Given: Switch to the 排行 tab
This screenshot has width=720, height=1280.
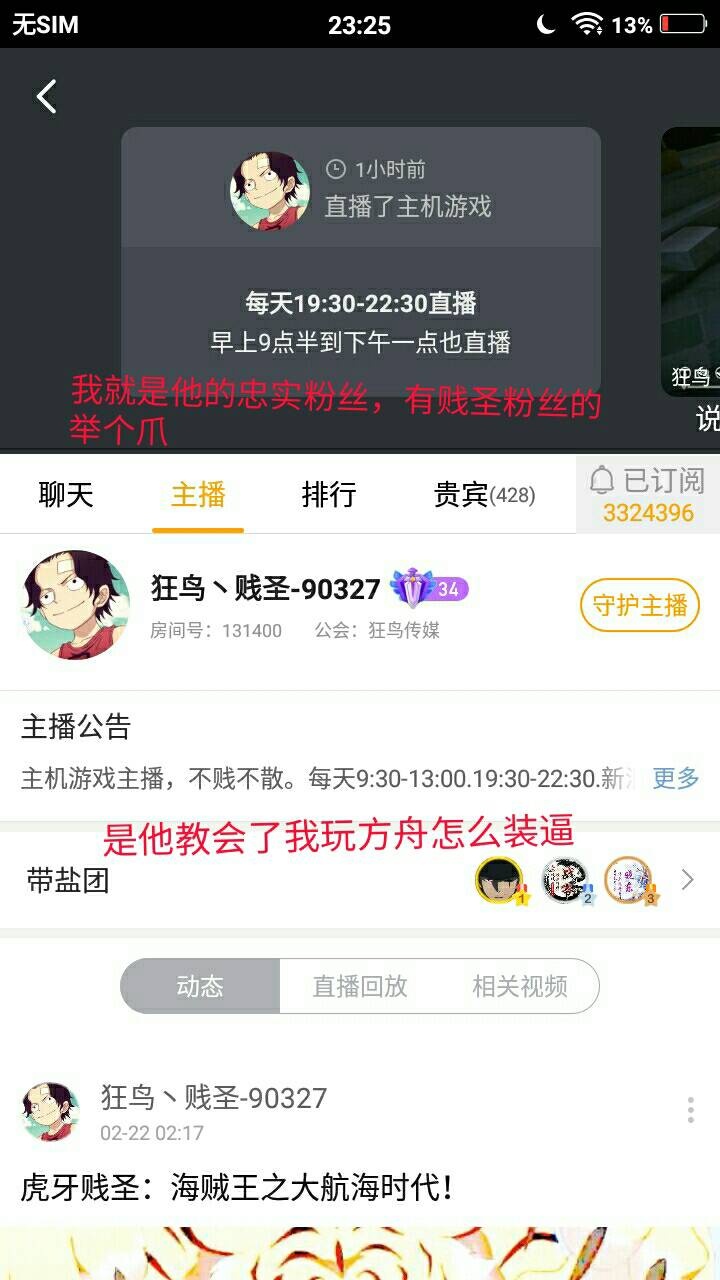Looking at the screenshot, I should (x=328, y=495).
